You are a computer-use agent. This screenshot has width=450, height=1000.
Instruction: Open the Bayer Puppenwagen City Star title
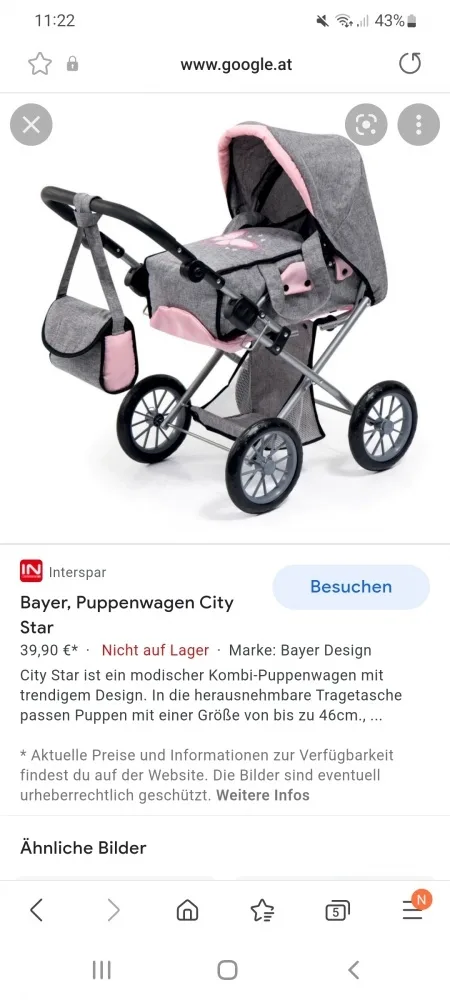tap(127, 614)
